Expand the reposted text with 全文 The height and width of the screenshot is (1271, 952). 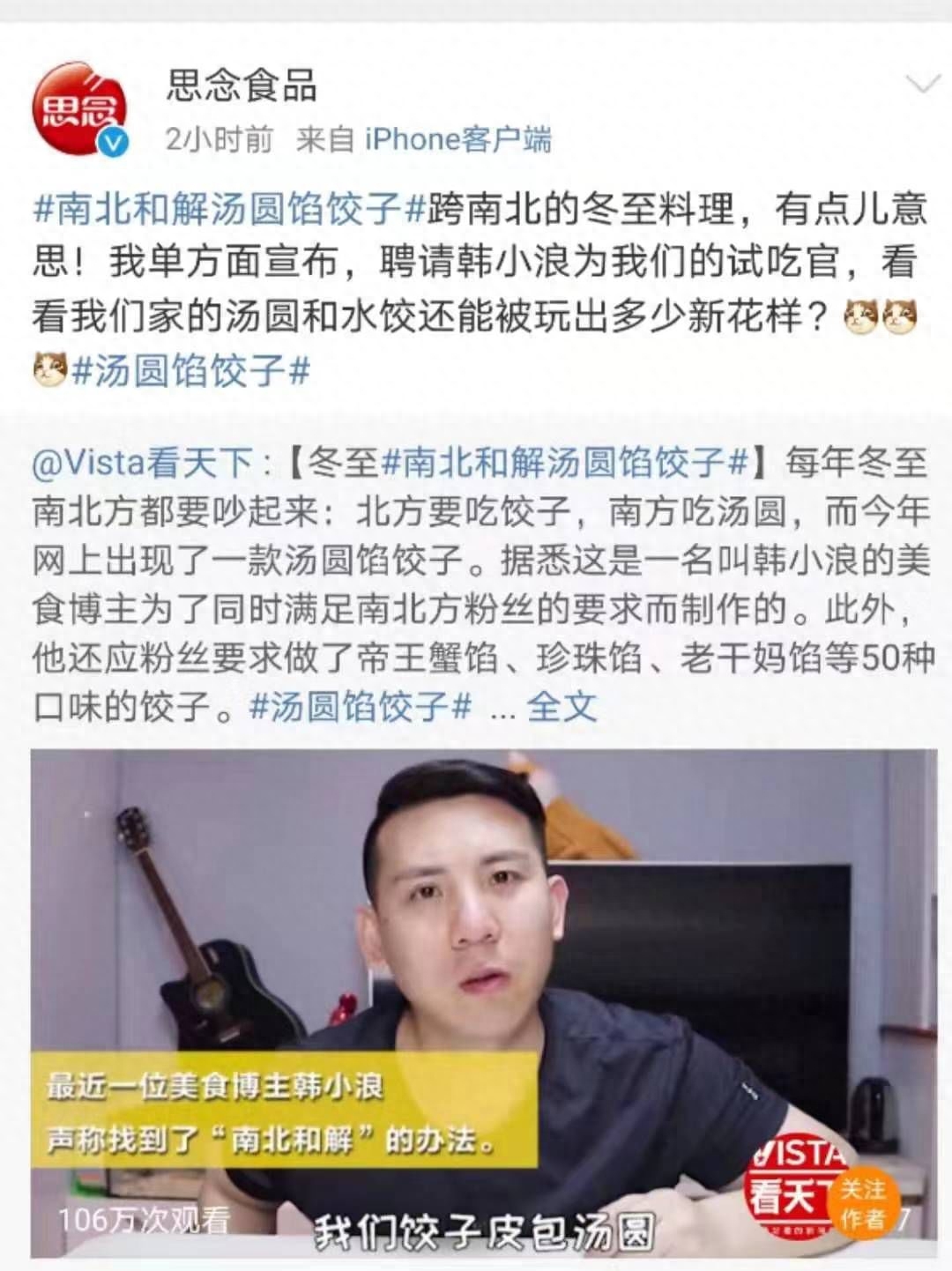pyautogui.click(x=562, y=706)
